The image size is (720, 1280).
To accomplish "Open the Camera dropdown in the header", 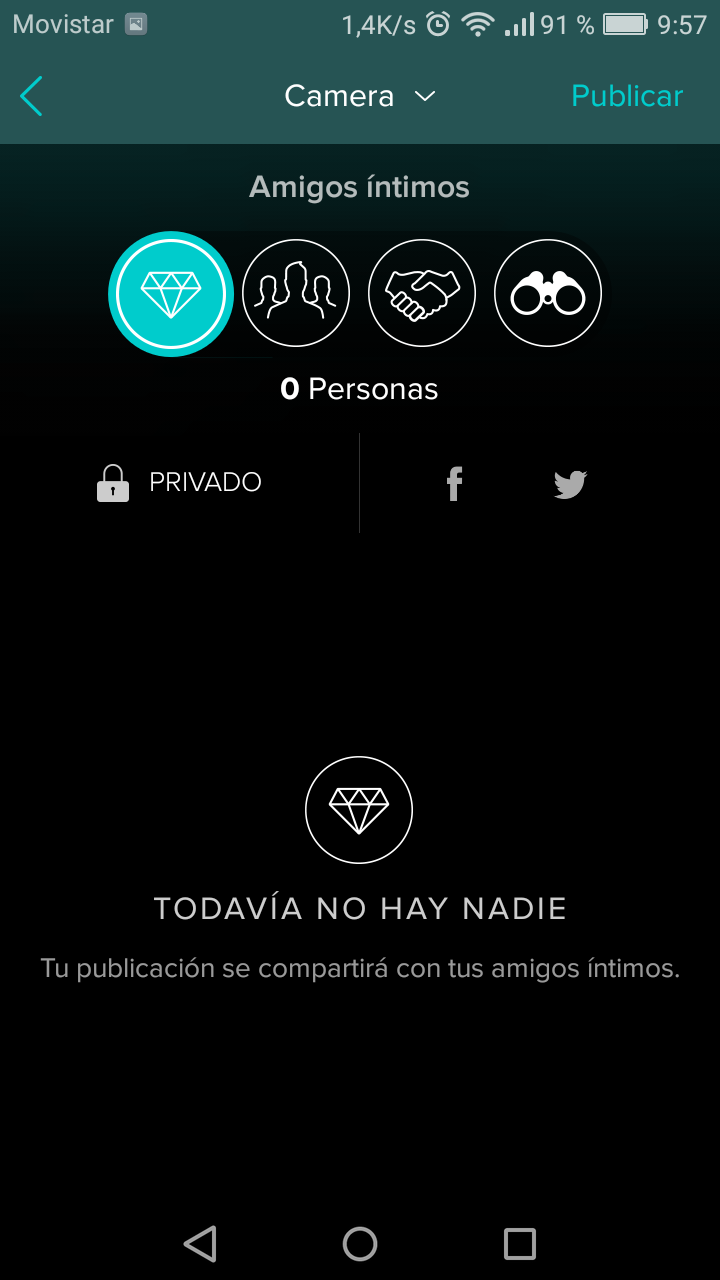I will click(360, 96).
